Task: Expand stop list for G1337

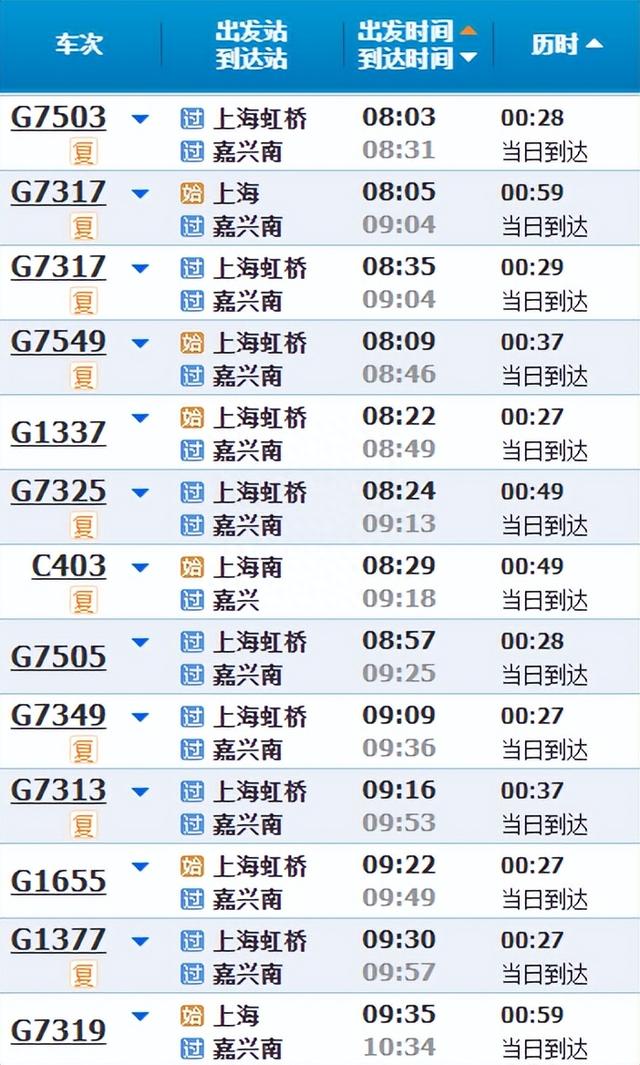Action: [x=140, y=418]
